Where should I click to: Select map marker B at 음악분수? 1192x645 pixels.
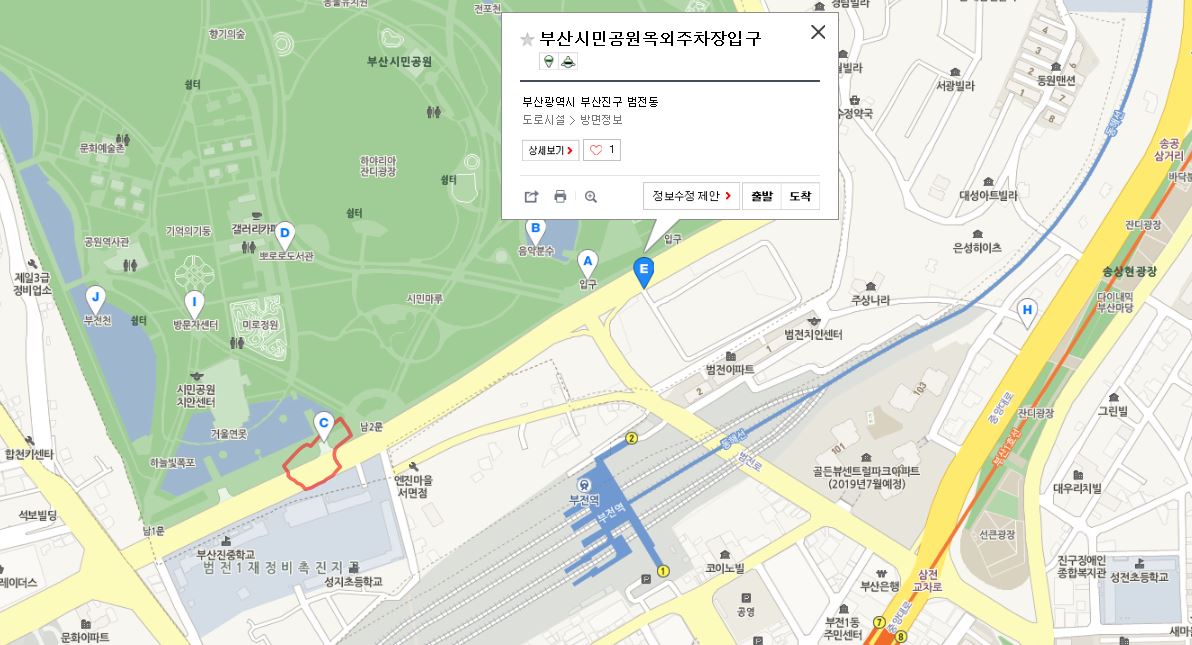click(535, 230)
